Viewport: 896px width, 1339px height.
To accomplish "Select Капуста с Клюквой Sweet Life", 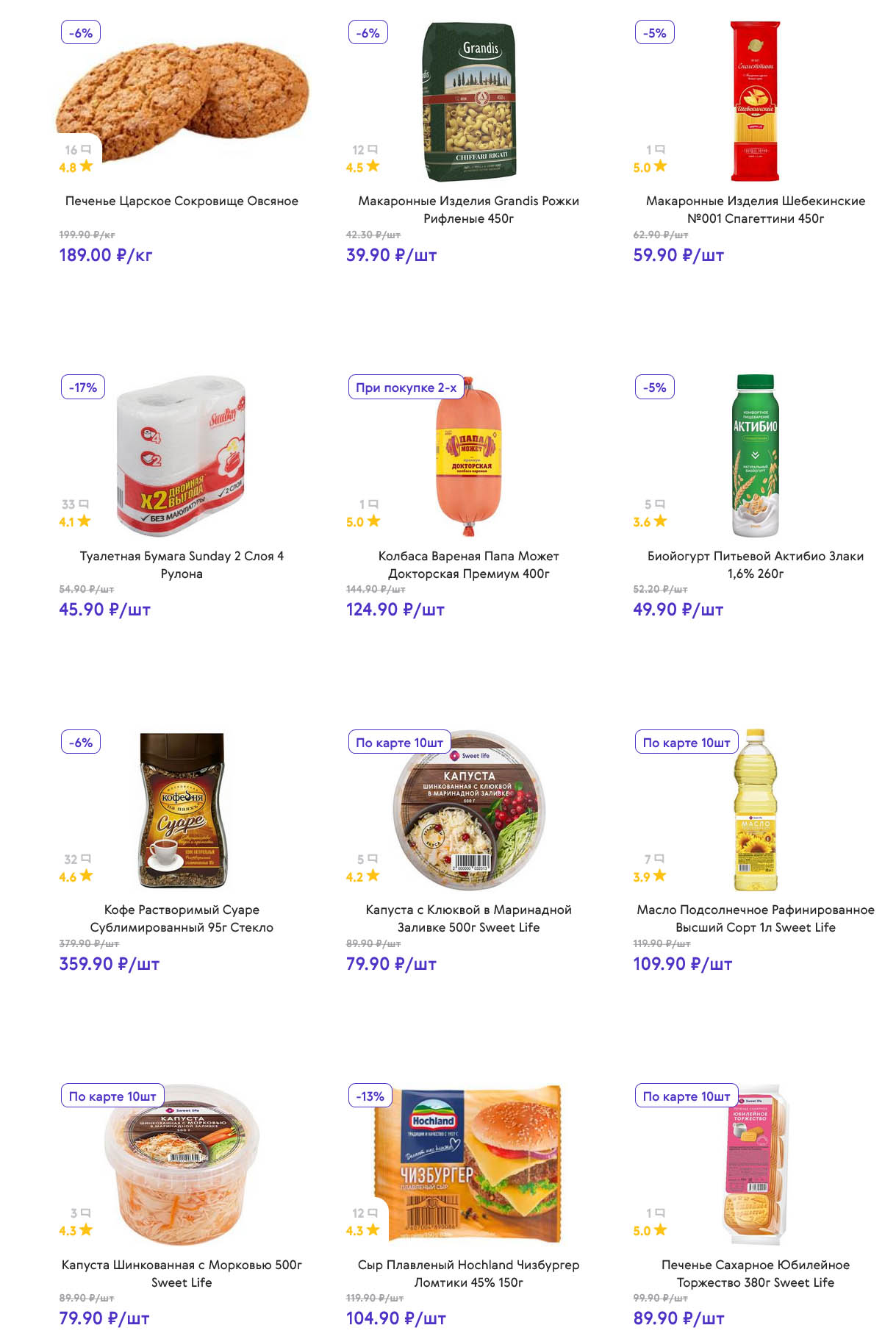I will pos(468,918).
